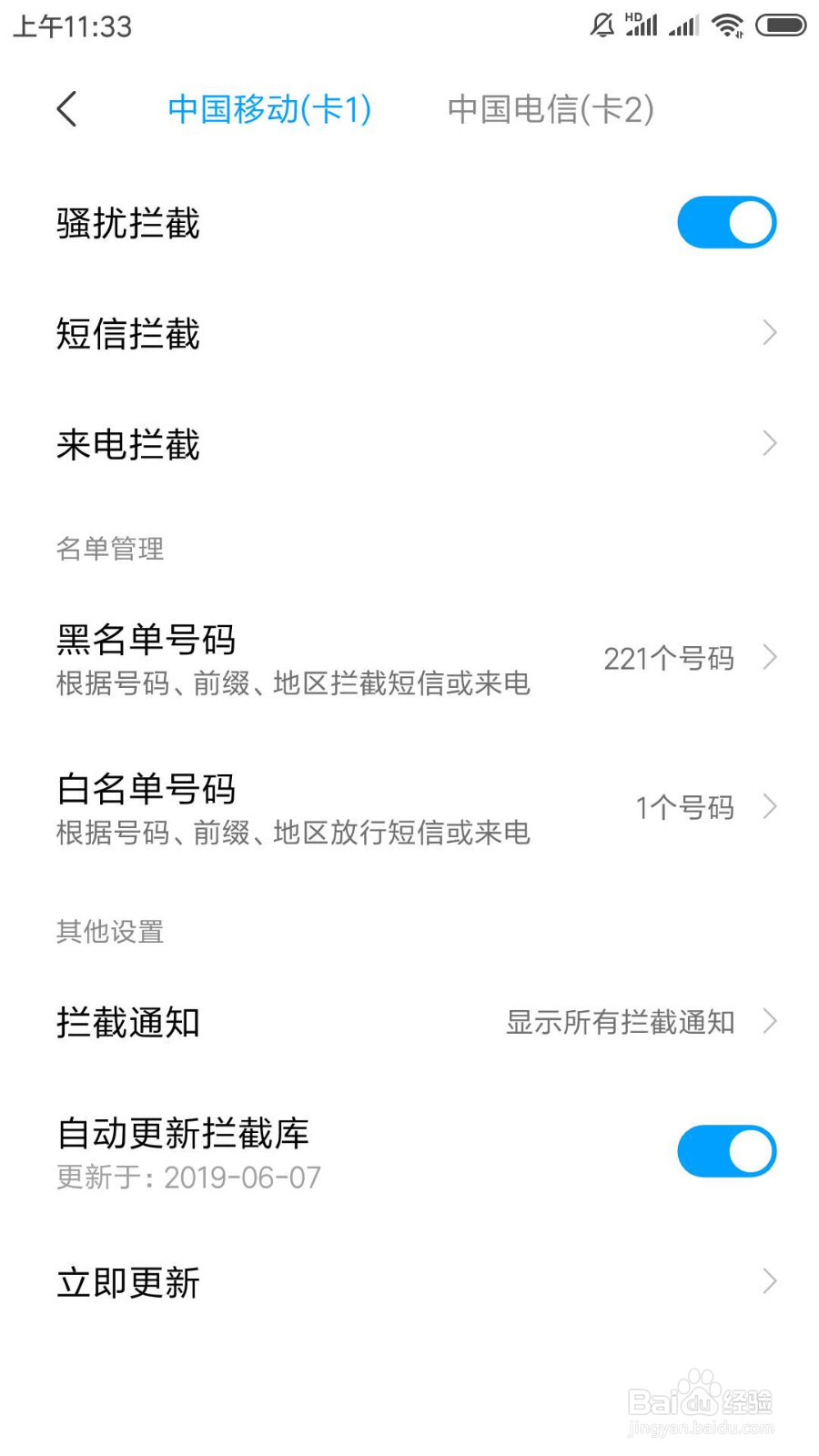Tap the SIM 2 signal strength icon
This screenshot has height=1456, width=819.
click(684, 27)
